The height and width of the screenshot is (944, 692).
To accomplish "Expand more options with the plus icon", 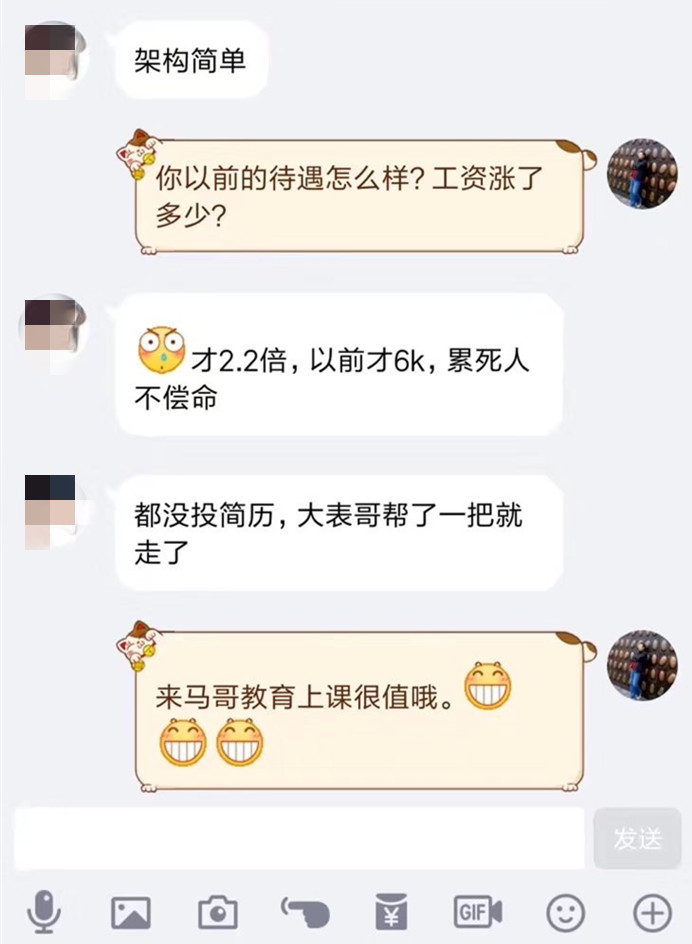I will (651, 911).
